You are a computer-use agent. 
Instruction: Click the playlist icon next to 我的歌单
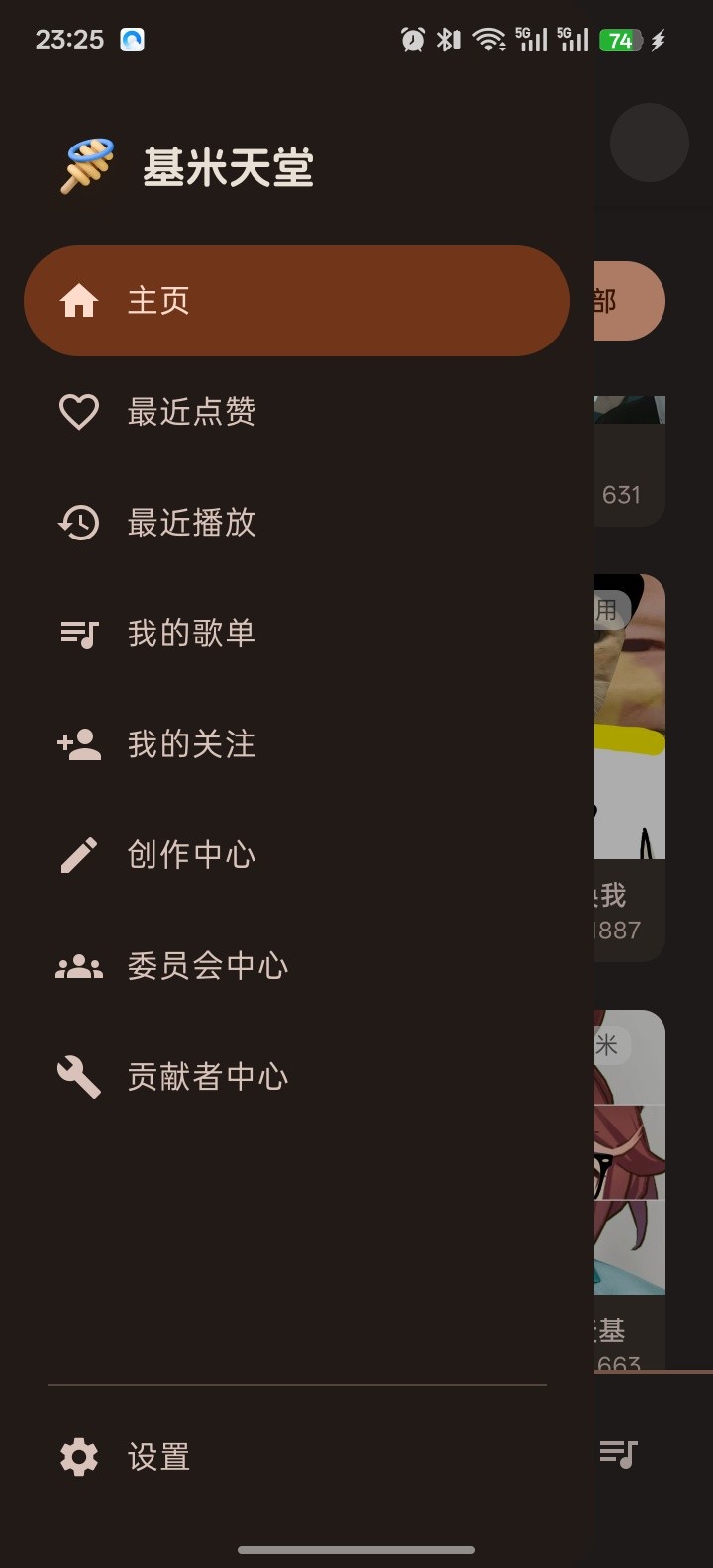pyautogui.click(x=78, y=633)
